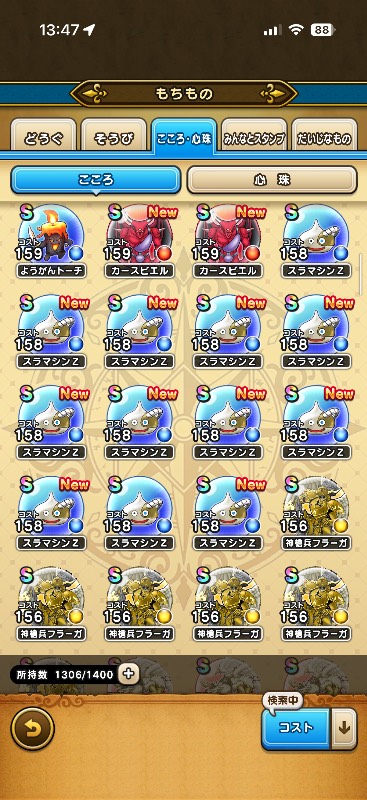
Task: Switch to the そうび tab
Action: 113,137
